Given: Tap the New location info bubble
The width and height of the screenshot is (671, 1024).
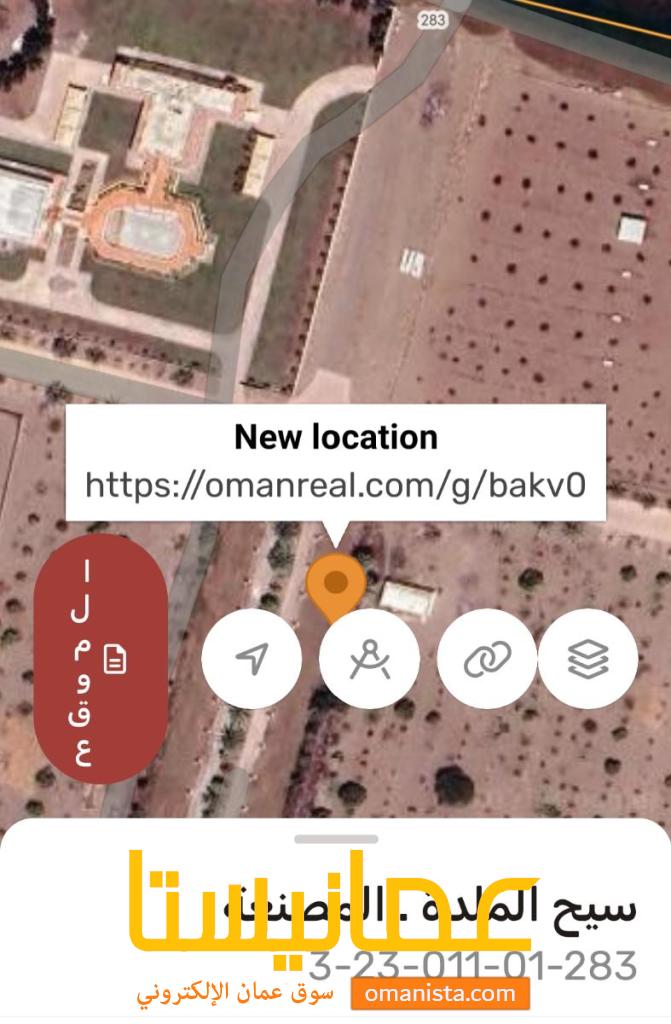Looking at the screenshot, I should click(335, 462).
